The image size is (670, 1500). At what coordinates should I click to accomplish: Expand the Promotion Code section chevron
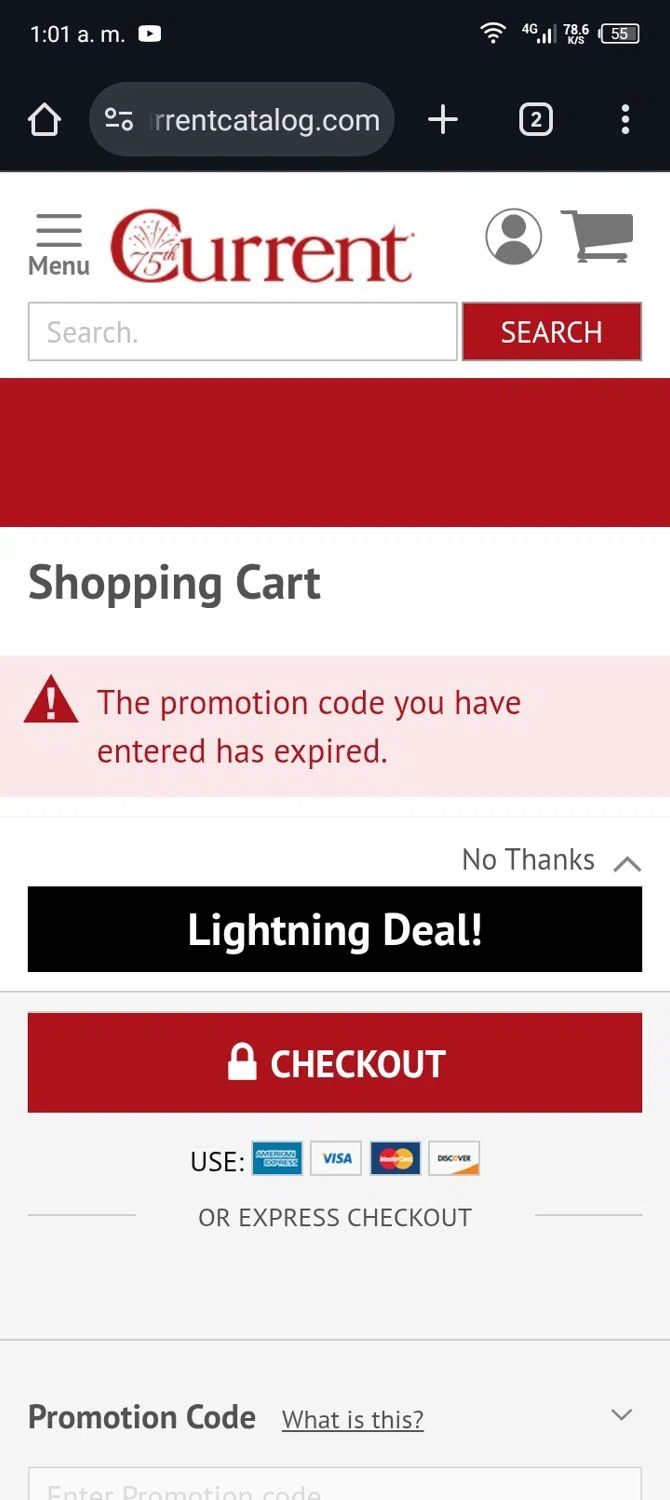pos(621,1415)
